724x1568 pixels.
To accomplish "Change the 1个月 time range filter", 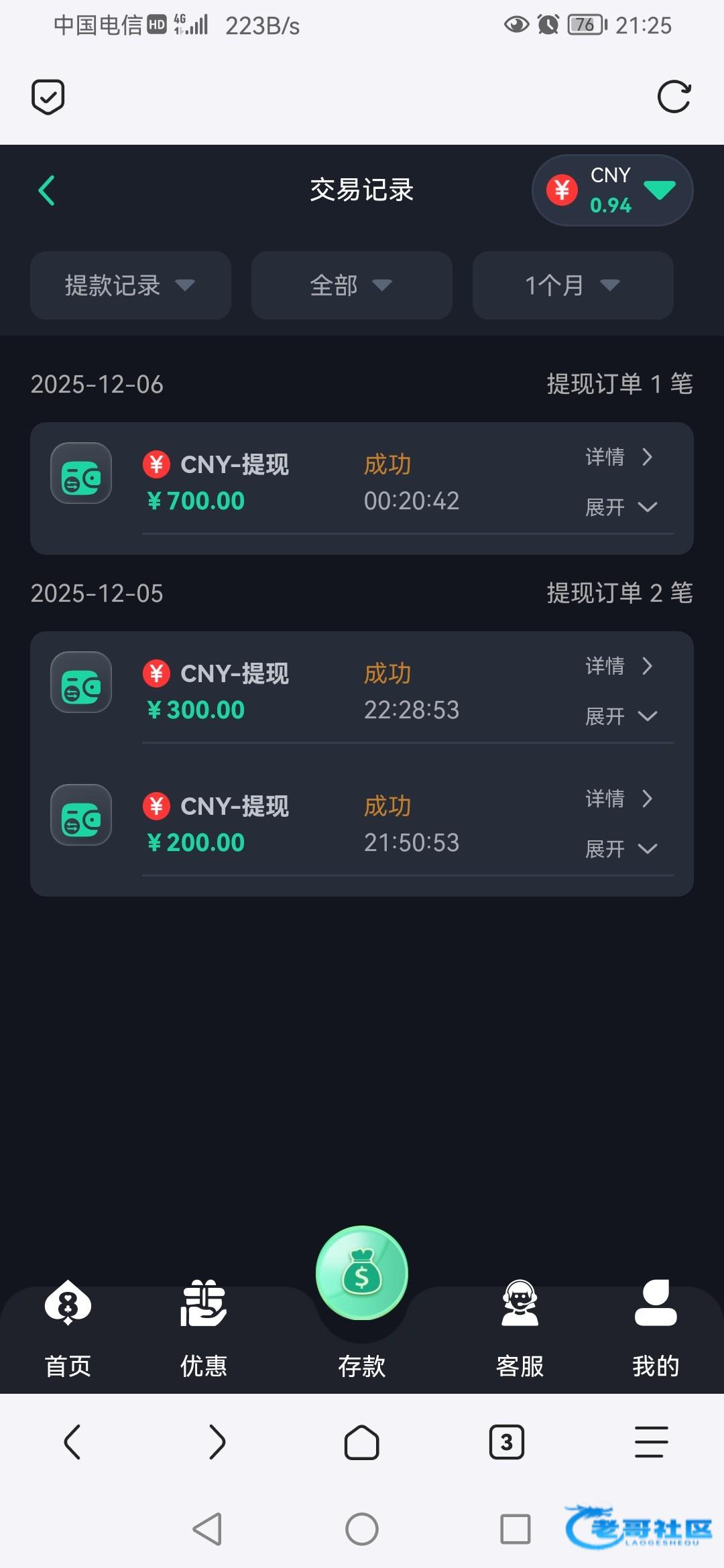I will click(572, 285).
